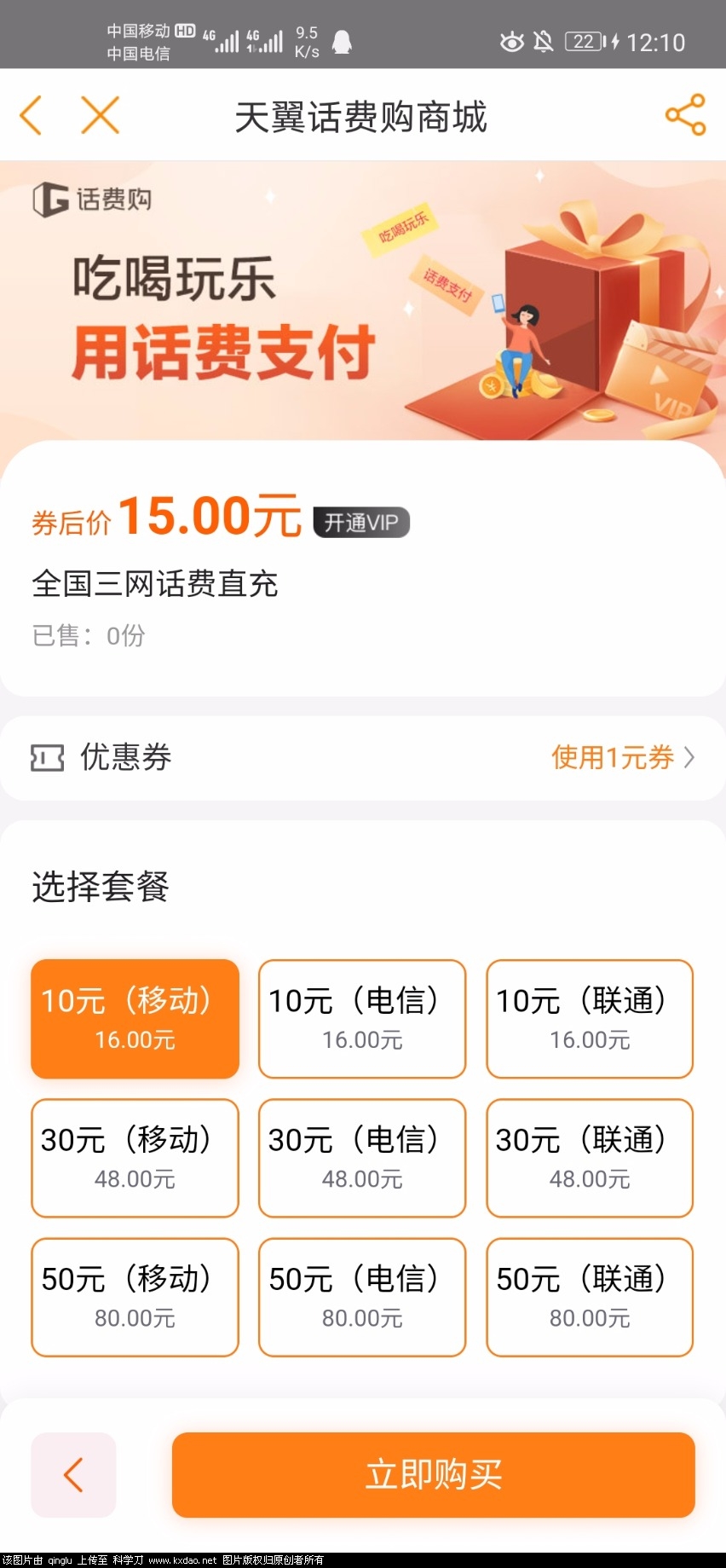Select the 10元（移动）package

(x=135, y=1018)
